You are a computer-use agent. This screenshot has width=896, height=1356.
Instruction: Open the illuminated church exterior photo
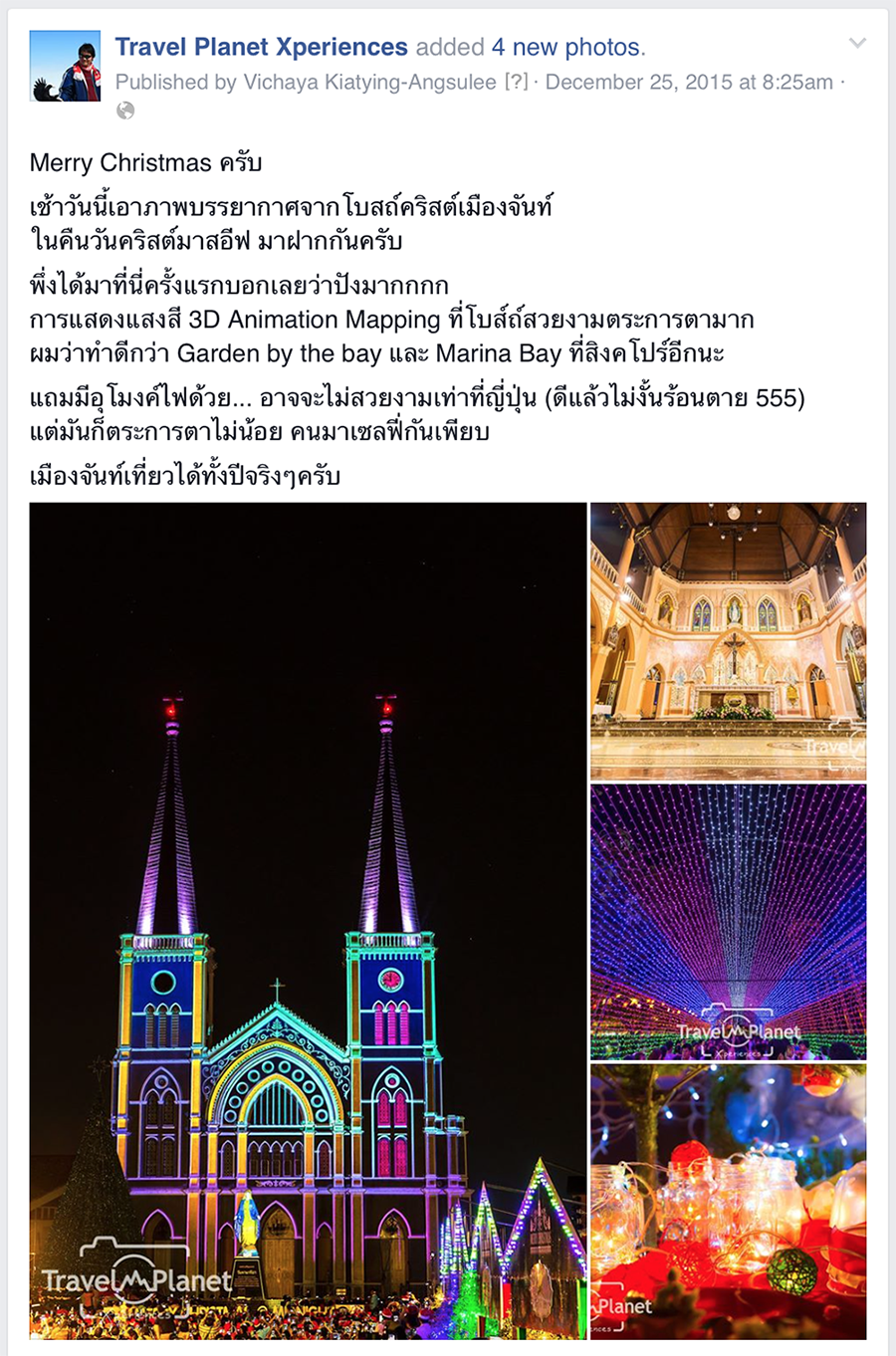coord(308,920)
